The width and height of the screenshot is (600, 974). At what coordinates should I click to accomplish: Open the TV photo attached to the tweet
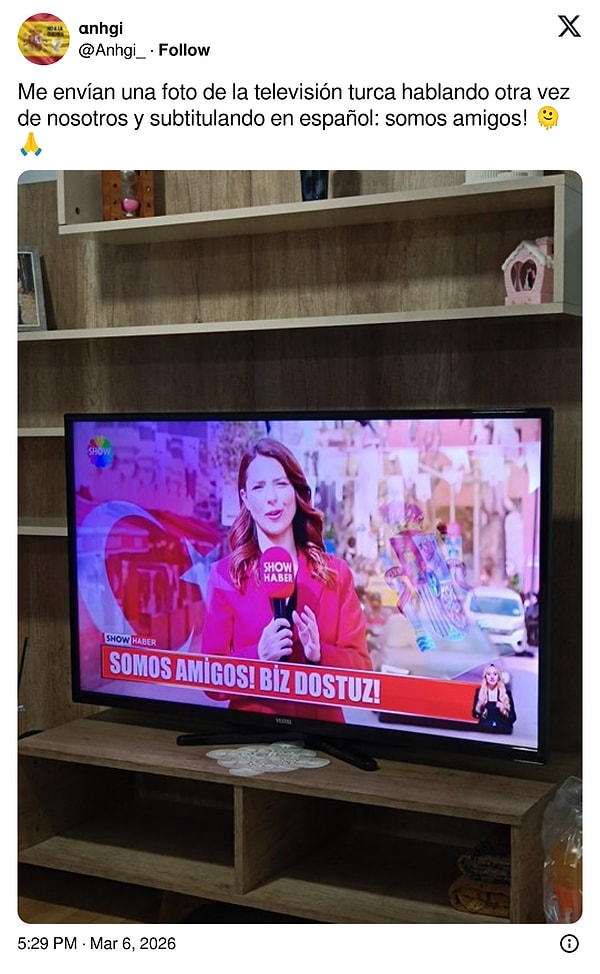click(300, 548)
